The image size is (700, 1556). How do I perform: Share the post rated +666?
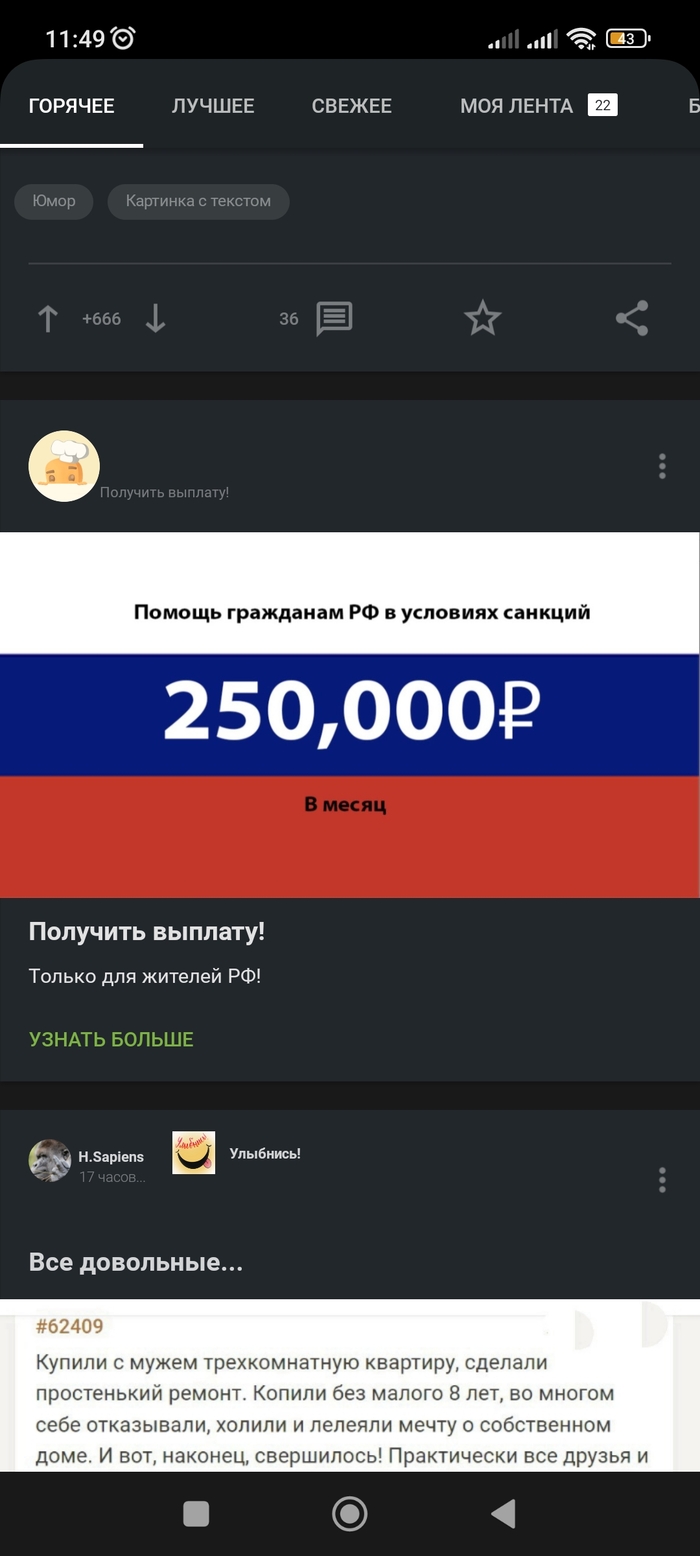[x=631, y=319]
